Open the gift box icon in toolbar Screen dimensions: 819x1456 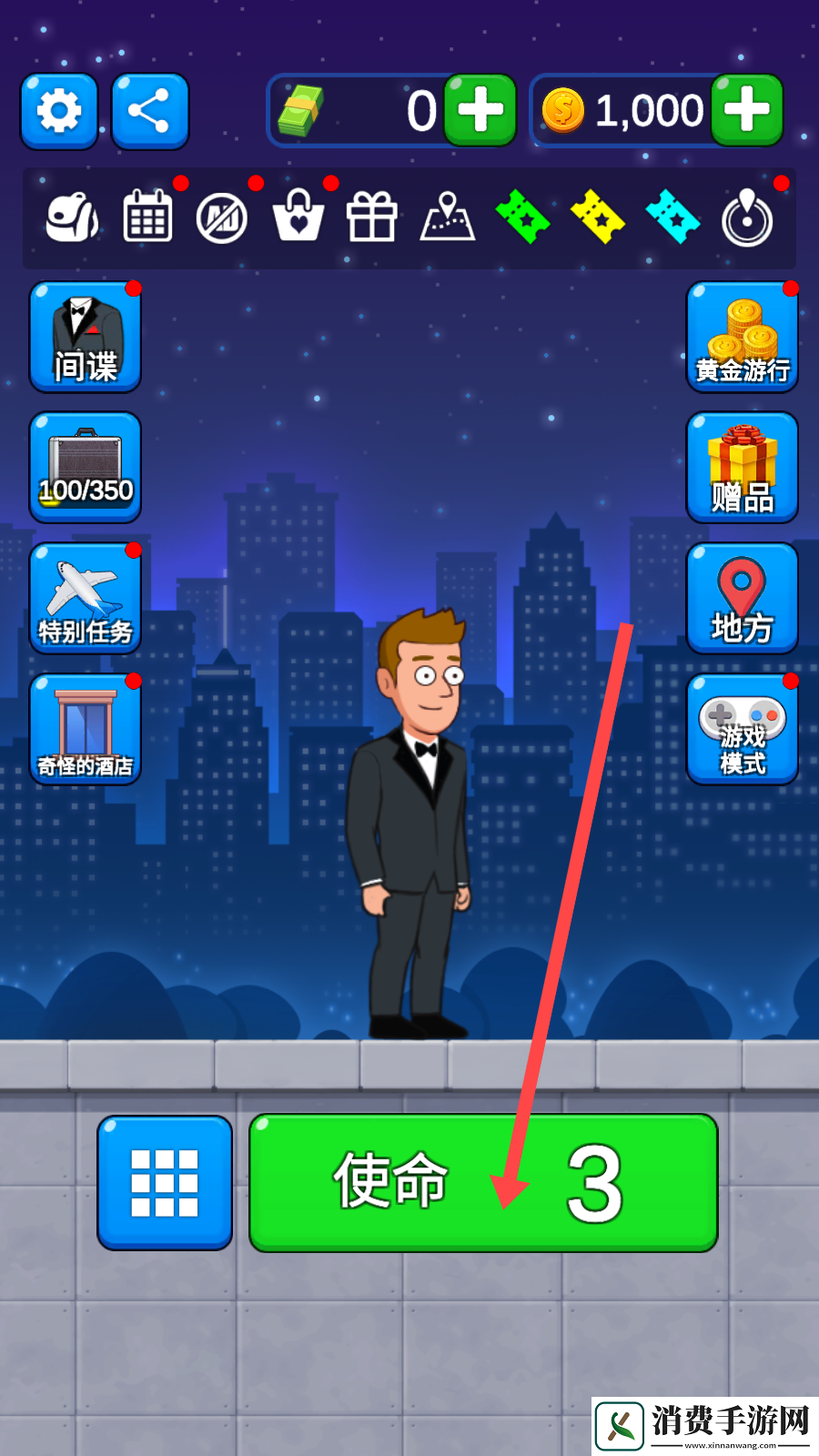(x=372, y=217)
